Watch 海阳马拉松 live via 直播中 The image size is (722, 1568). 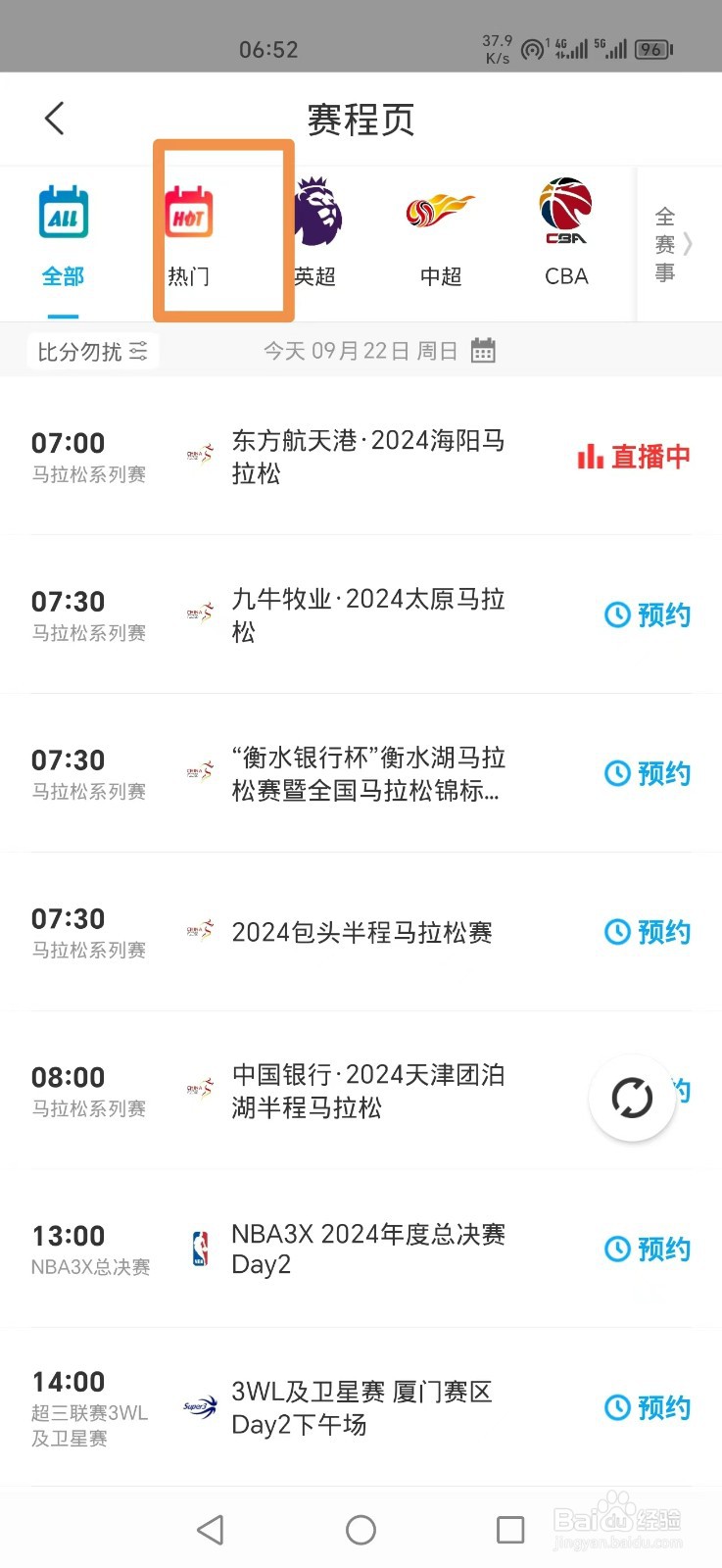[x=634, y=457]
